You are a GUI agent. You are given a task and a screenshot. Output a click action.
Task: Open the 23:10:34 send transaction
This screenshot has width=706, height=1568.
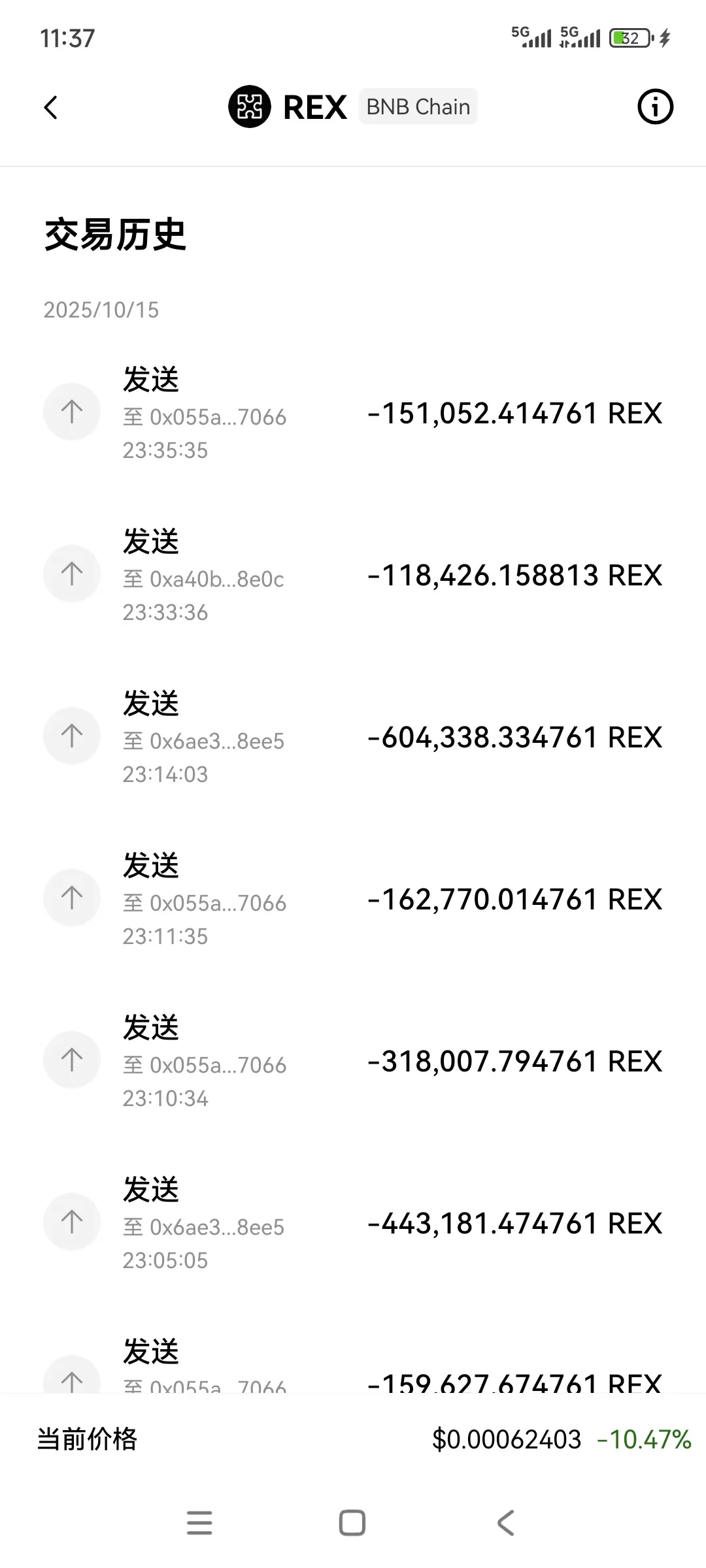click(x=353, y=1061)
